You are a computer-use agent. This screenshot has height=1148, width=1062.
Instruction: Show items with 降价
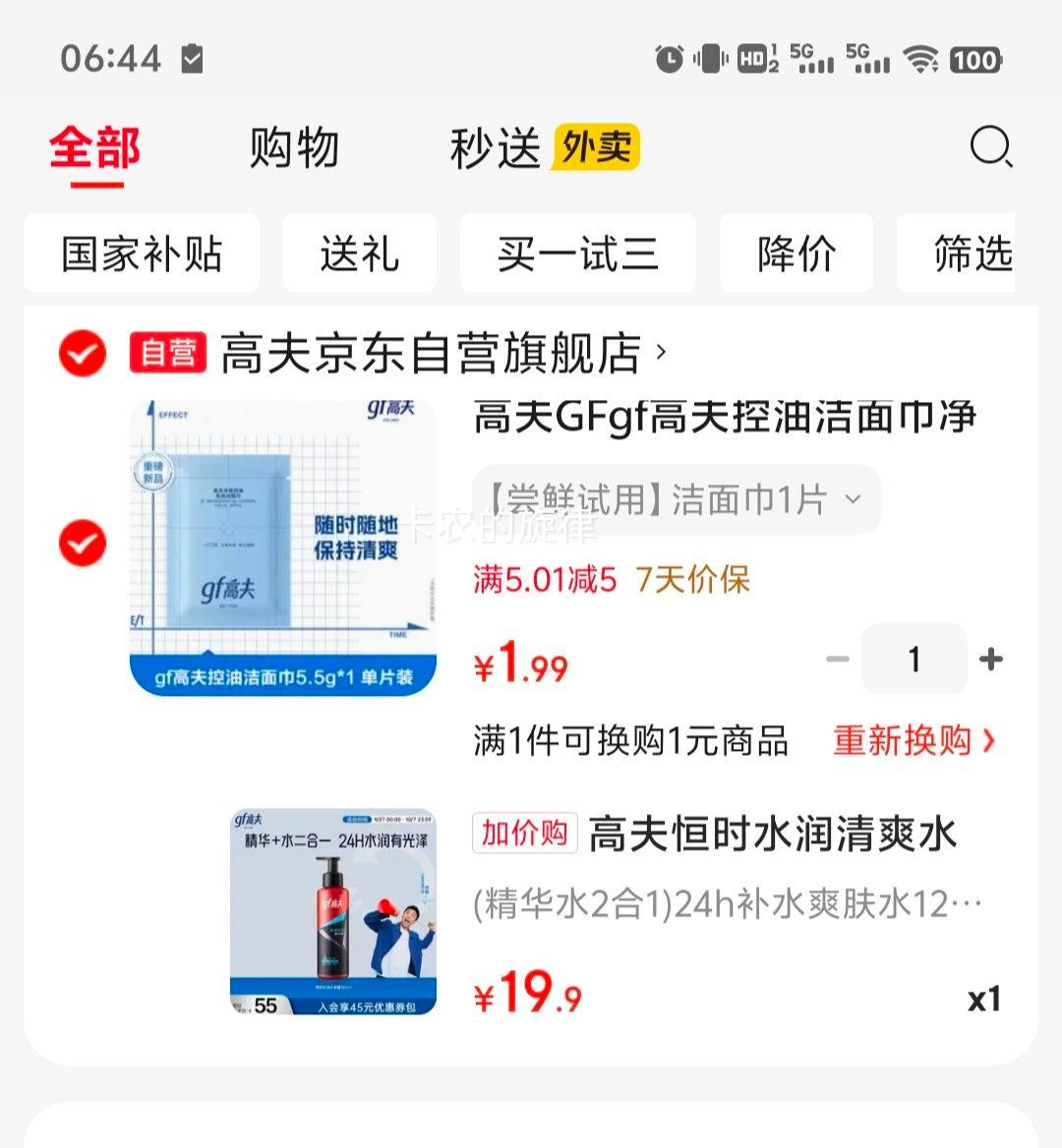[796, 254]
